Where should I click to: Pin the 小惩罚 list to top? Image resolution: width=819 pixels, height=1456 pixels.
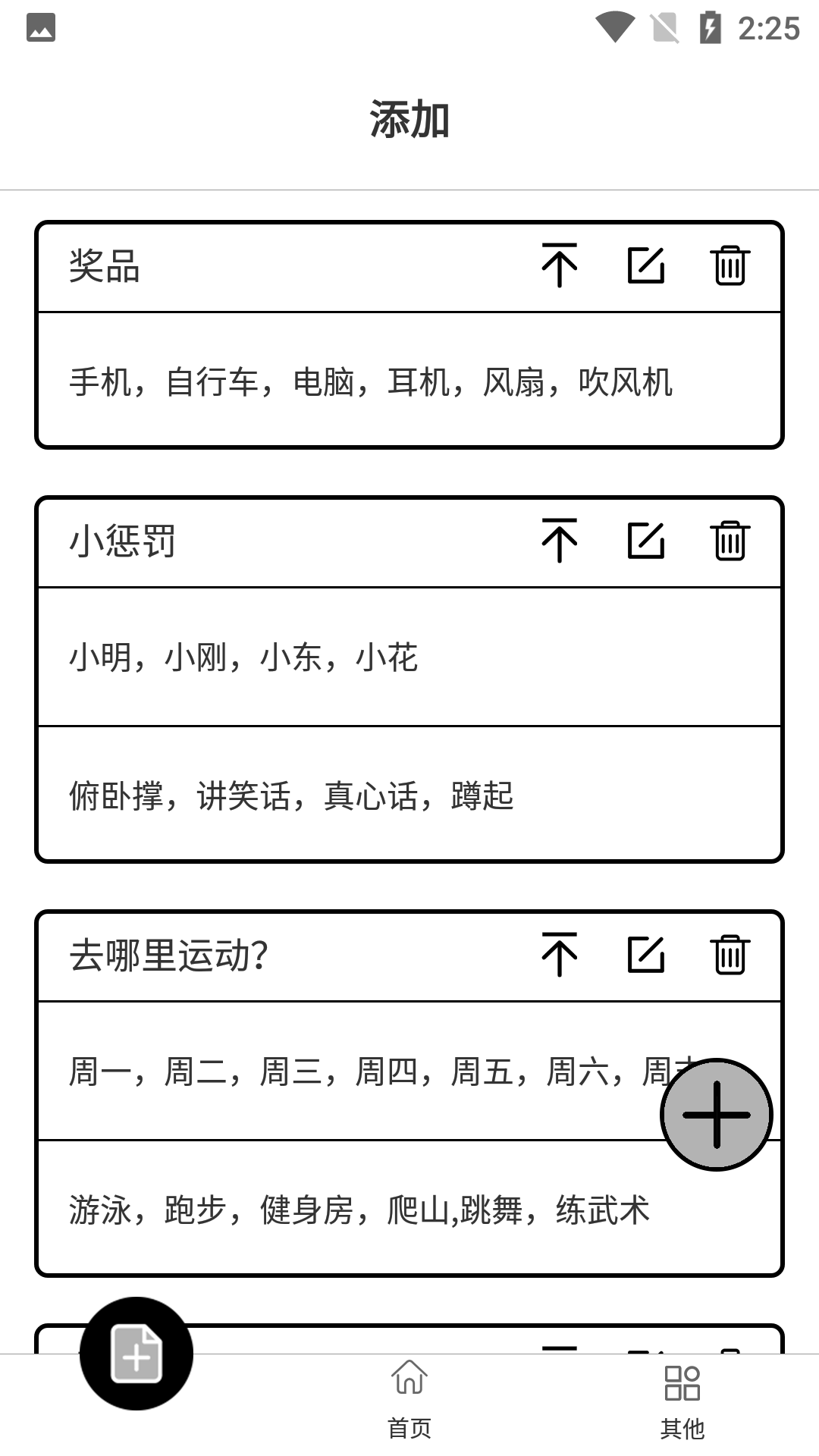tap(560, 541)
